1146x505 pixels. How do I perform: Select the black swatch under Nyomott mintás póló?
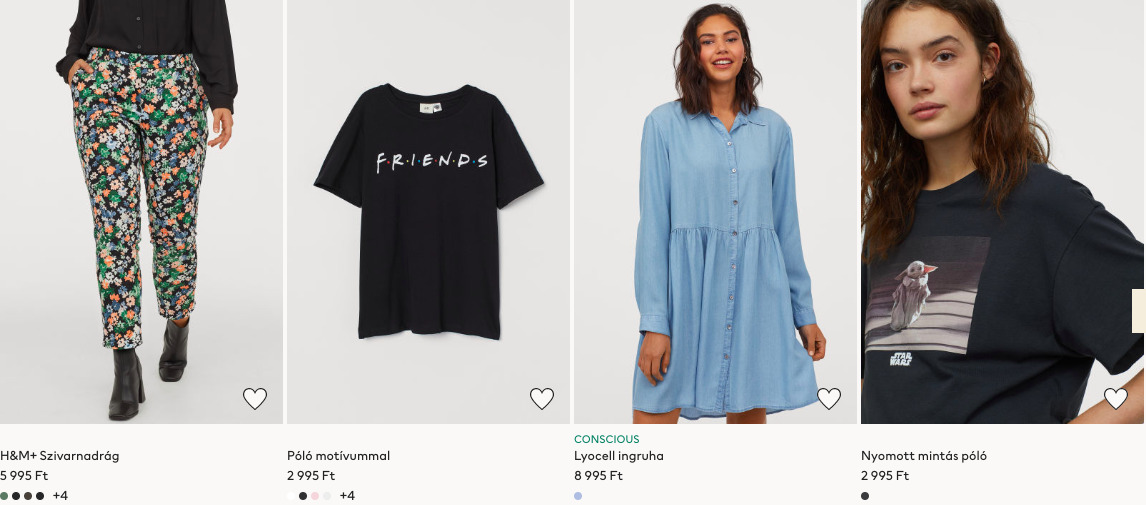point(865,496)
